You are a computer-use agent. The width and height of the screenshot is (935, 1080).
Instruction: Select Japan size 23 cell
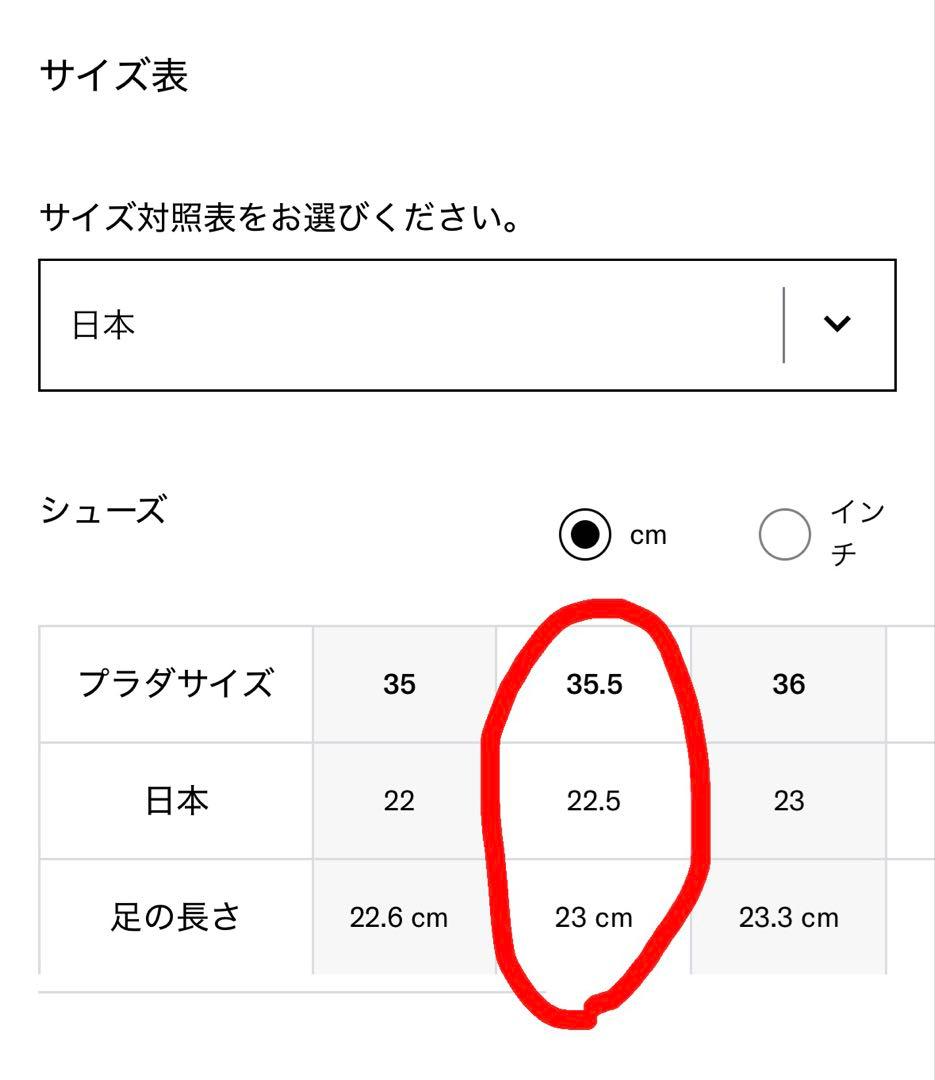point(789,801)
